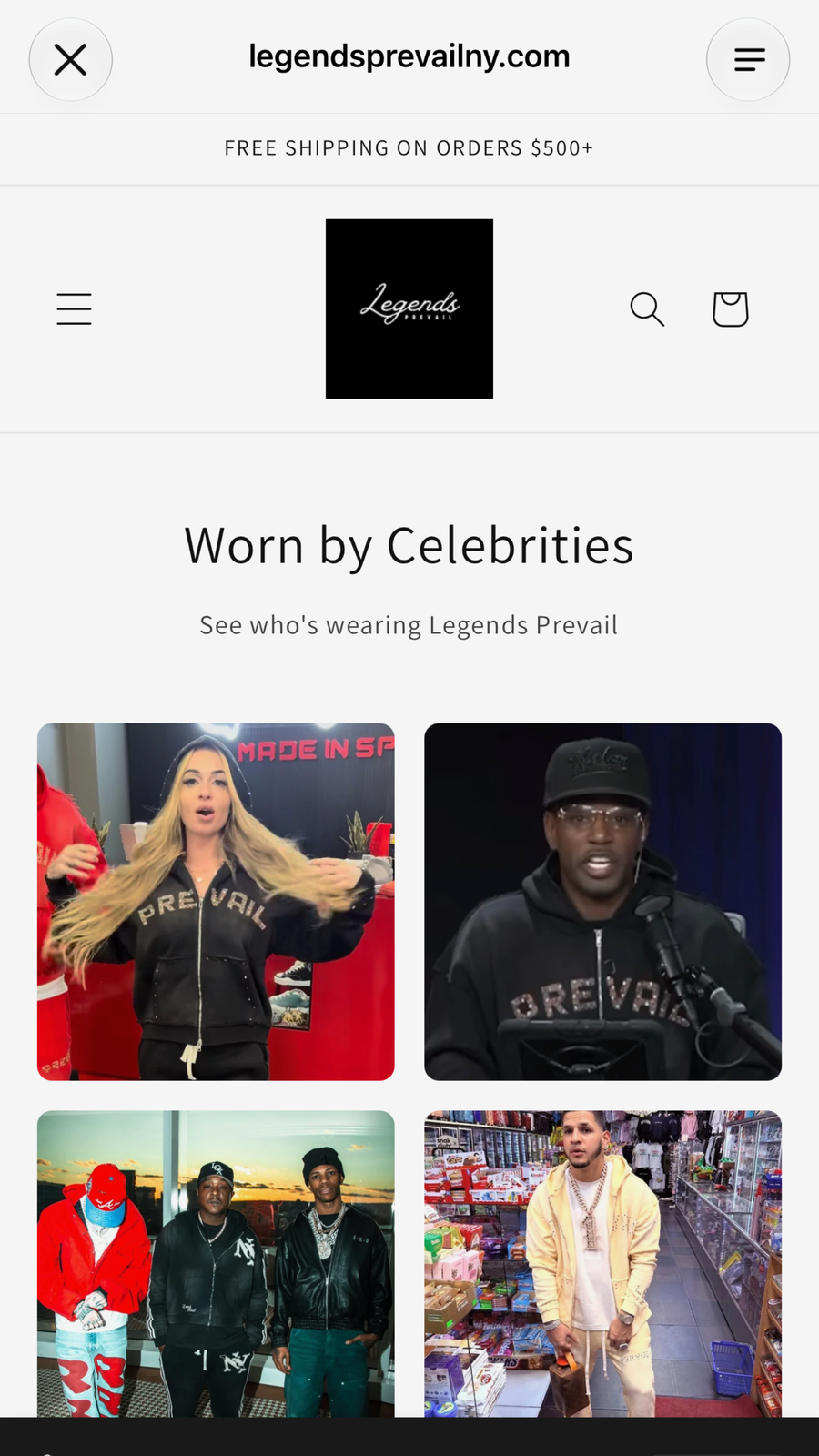Open the site's hamburger navigation menu
819x1456 pixels.
(75, 309)
